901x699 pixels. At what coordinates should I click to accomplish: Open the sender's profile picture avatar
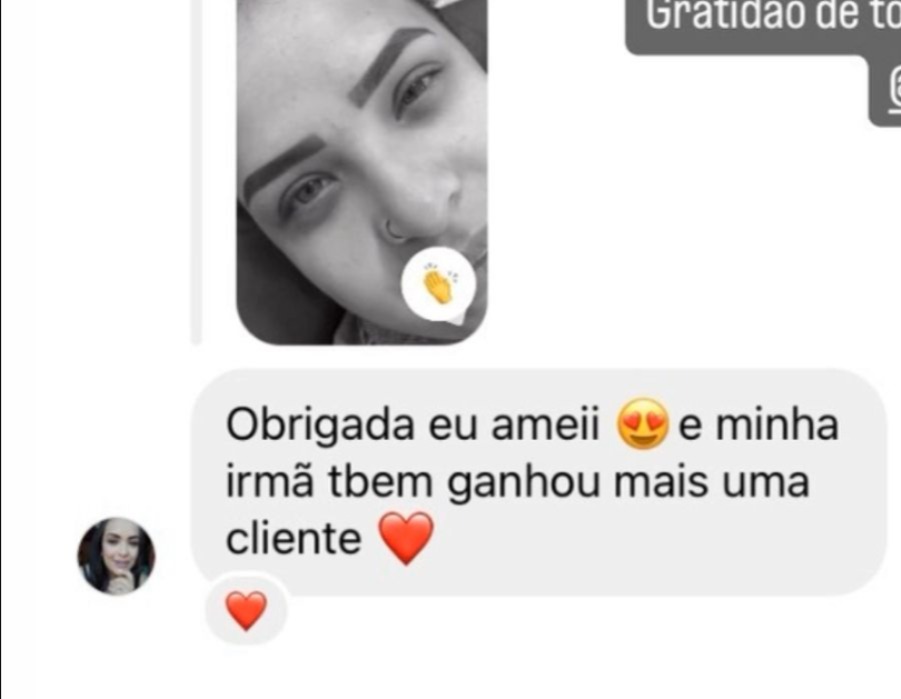tap(117, 556)
